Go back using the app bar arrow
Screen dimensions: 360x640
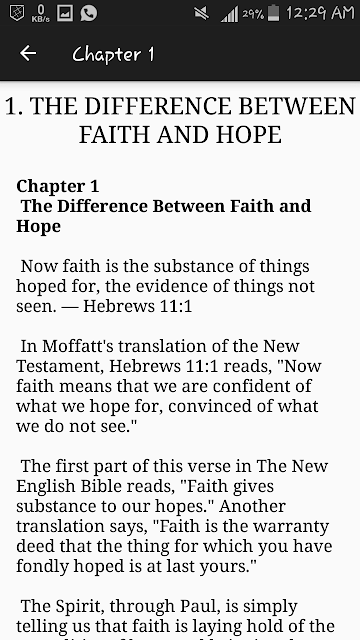[x=28, y=53]
